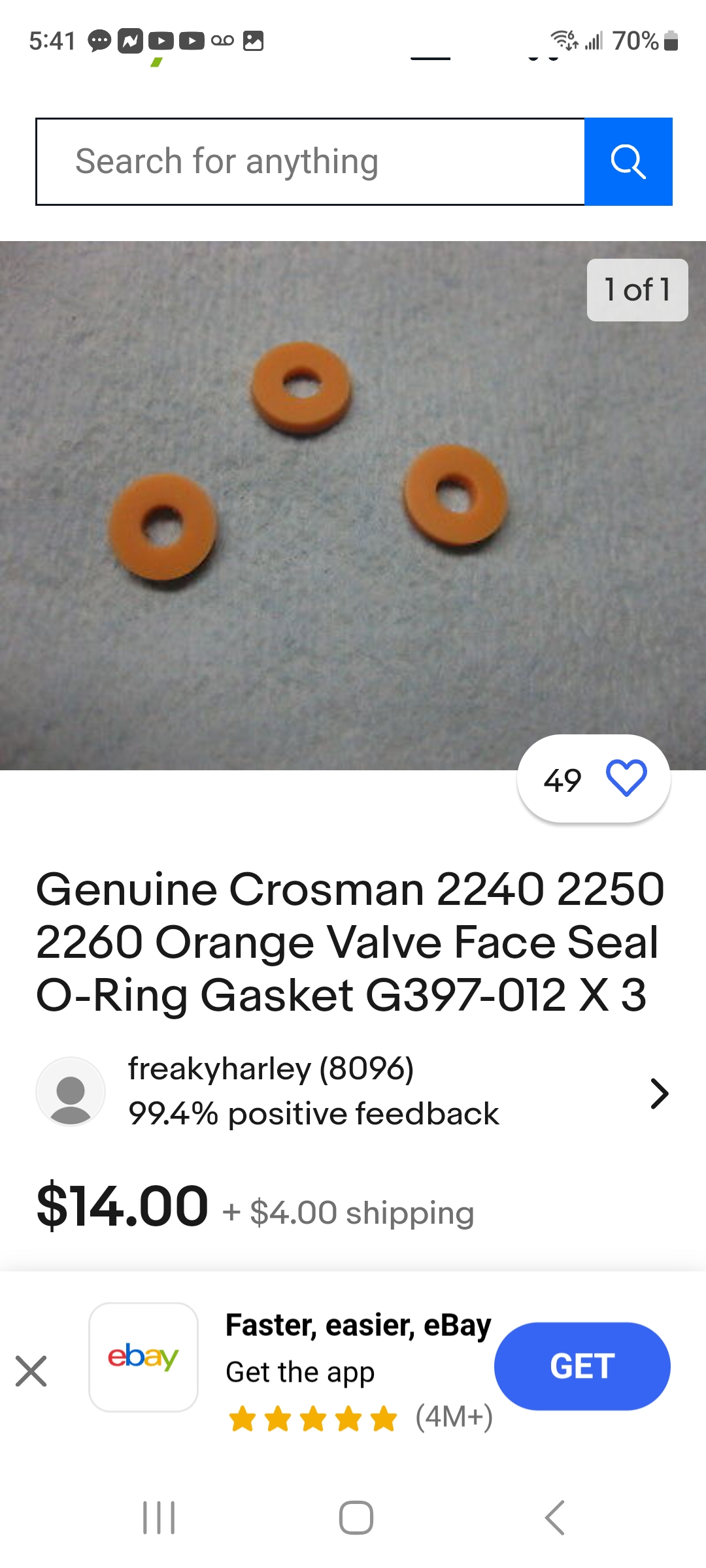The height and width of the screenshot is (1568, 706).
Task: Dismiss the eBay app banner
Action: coord(31,1371)
